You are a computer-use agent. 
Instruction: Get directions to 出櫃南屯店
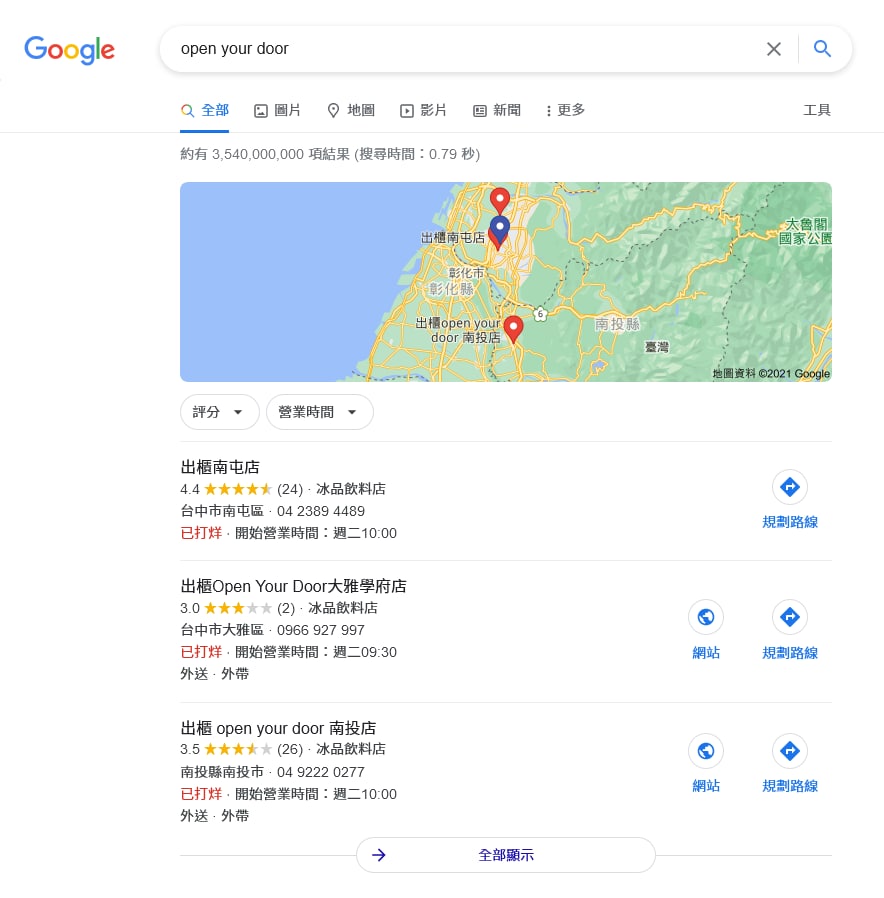(x=790, y=499)
